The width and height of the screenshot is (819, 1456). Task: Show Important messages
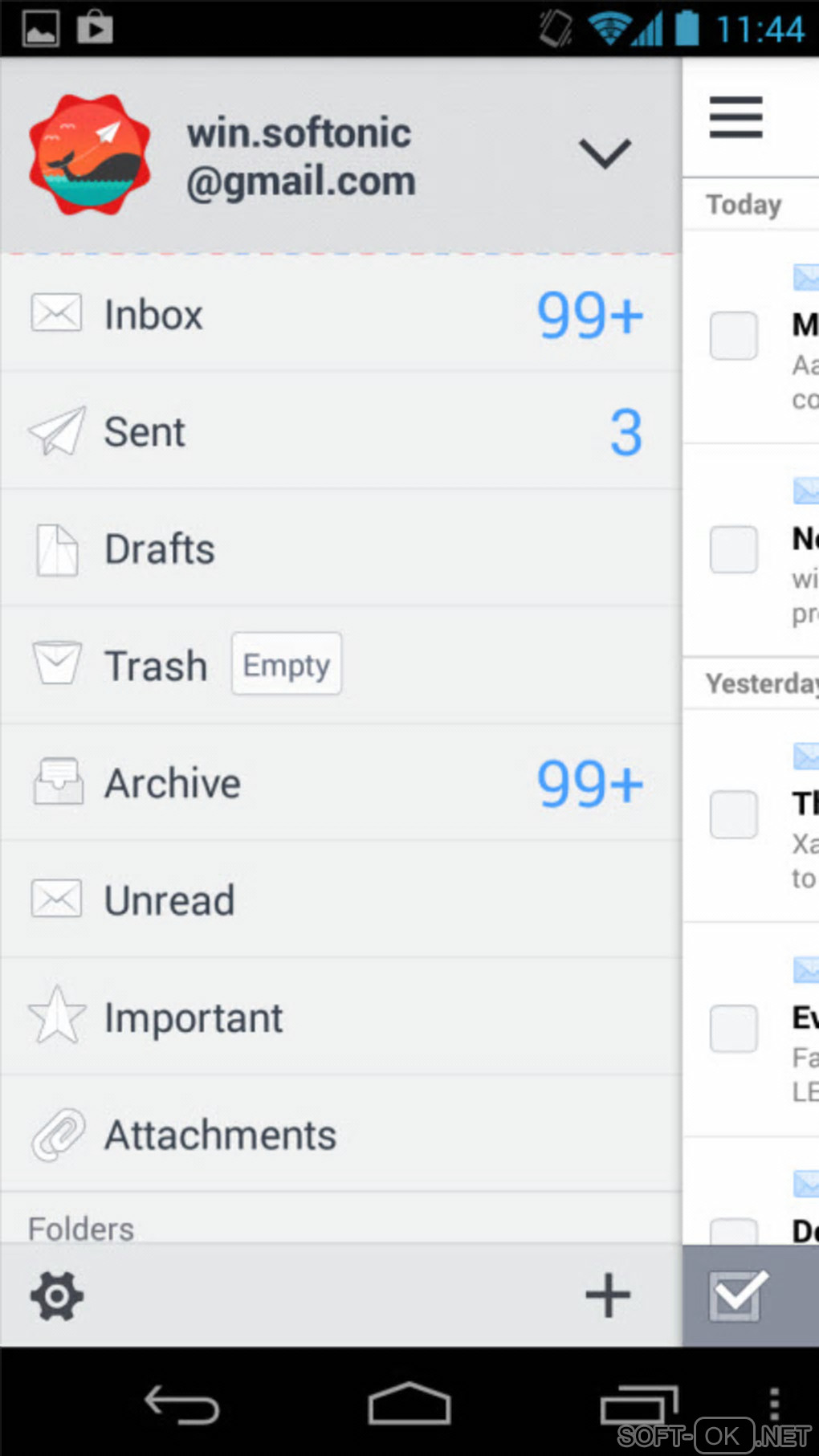click(193, 1018)
